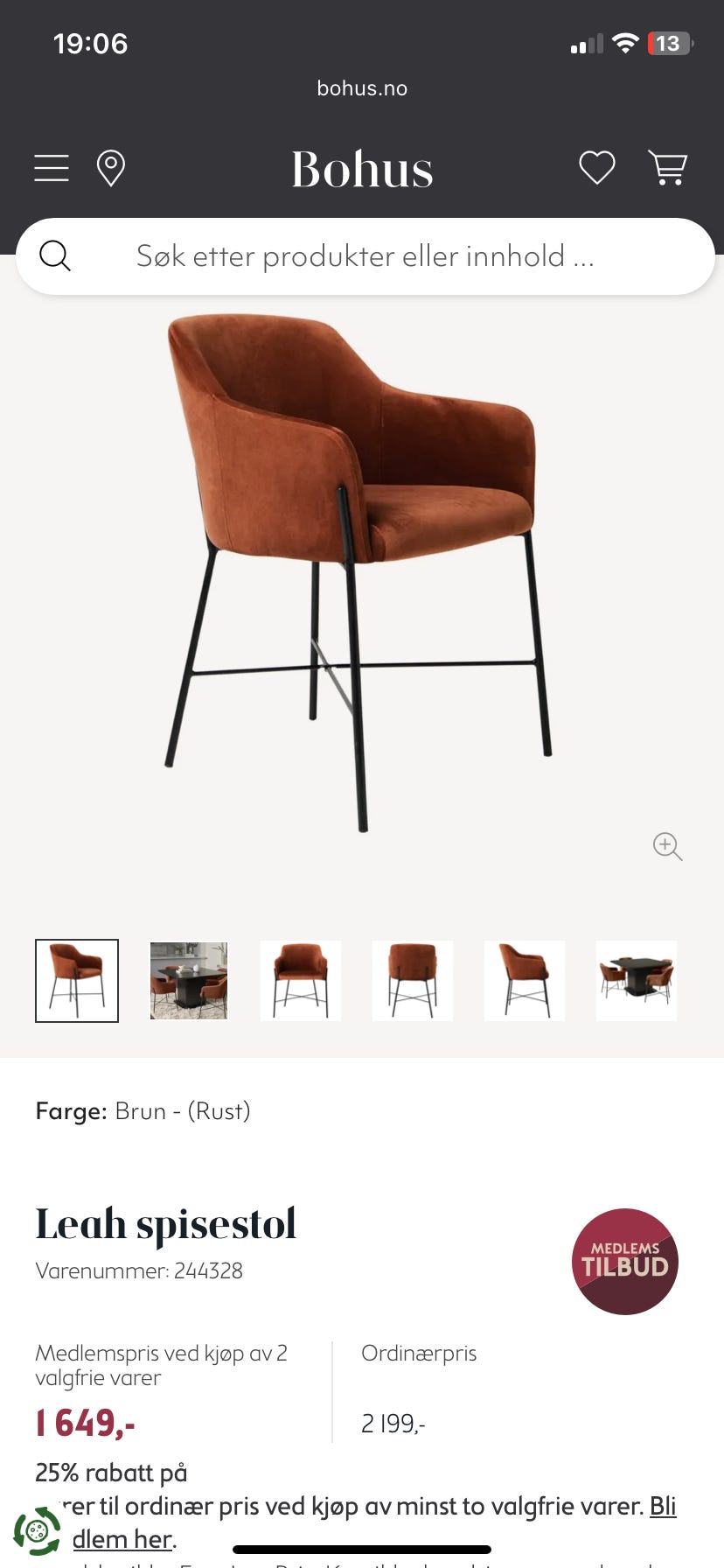724x1568 pixels.
Task: Tap the Medlems Tilbud badge
Action: pos(625,1262)
